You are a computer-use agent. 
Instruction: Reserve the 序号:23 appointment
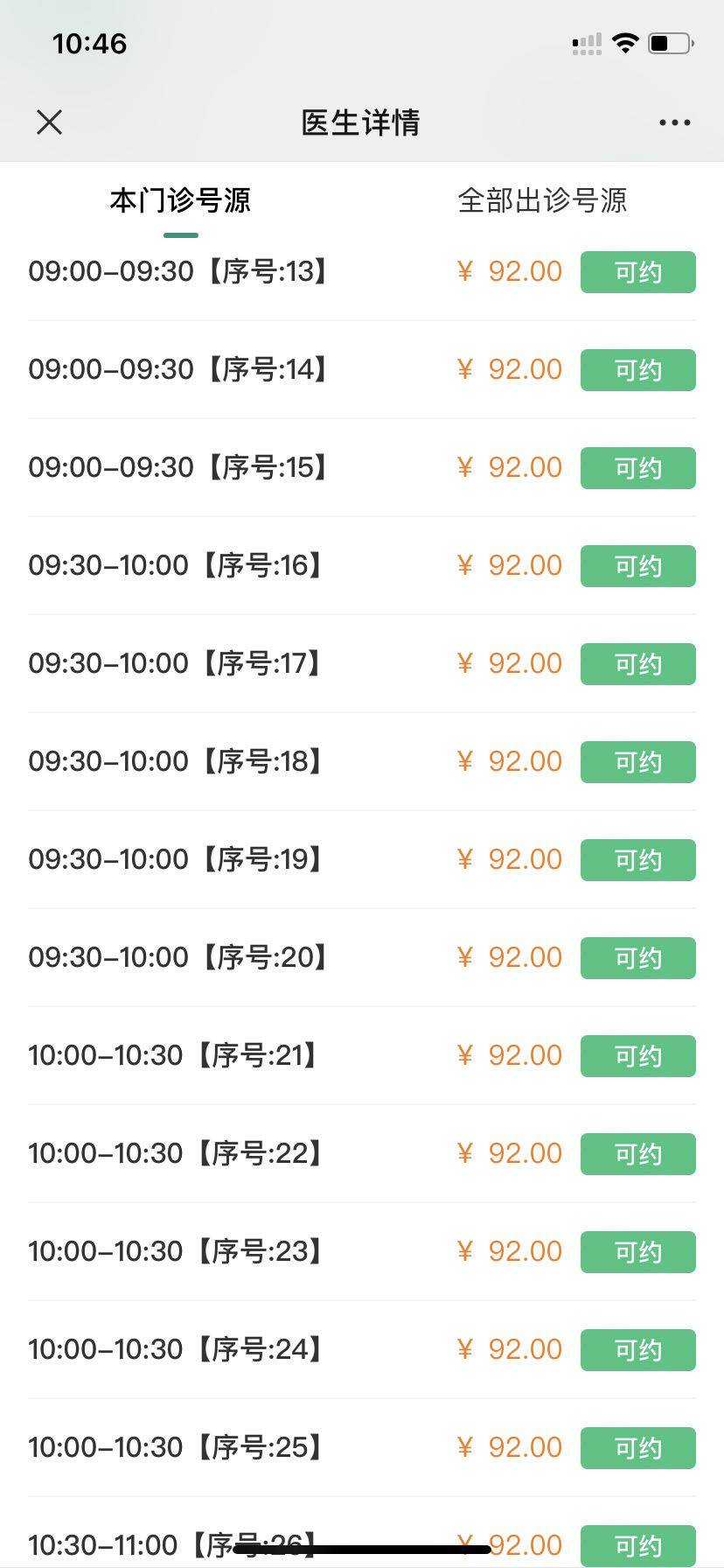[637, 1252]
